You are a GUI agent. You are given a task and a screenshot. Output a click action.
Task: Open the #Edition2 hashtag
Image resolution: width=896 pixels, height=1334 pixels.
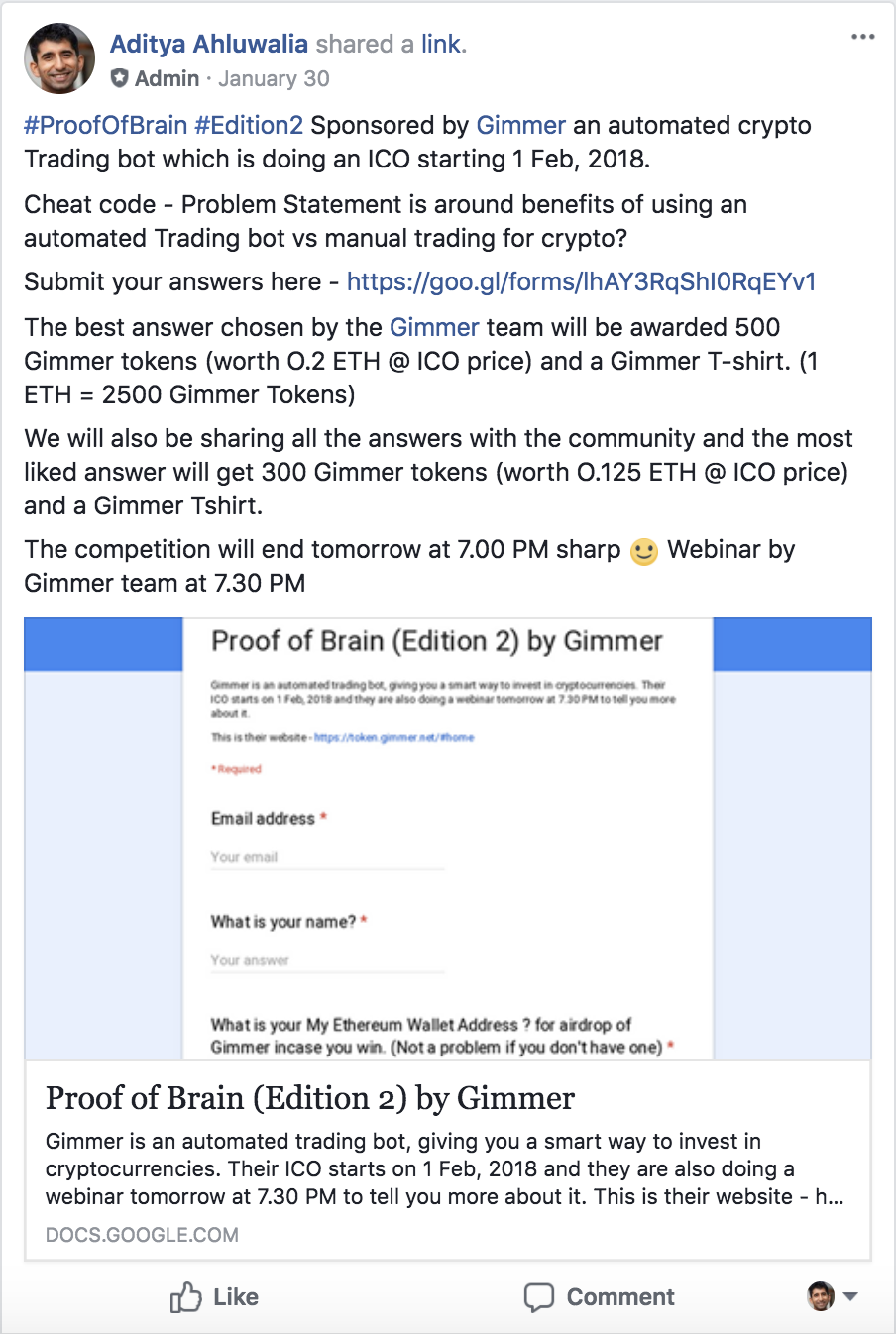tap(249, 126)
